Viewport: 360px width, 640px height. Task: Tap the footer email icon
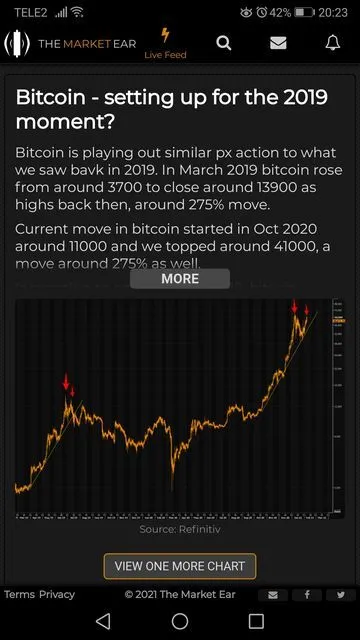point(273,595)
